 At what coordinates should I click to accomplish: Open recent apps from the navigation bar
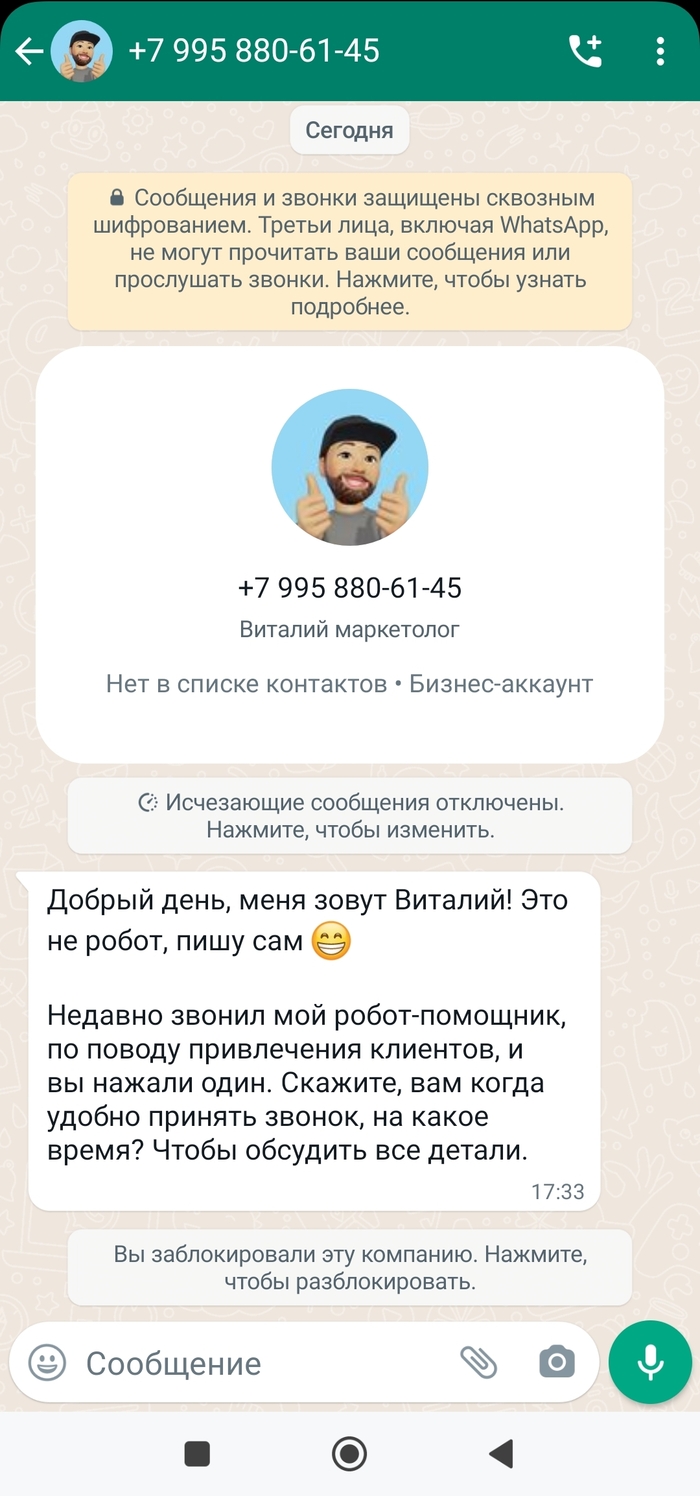point(197,1453)
